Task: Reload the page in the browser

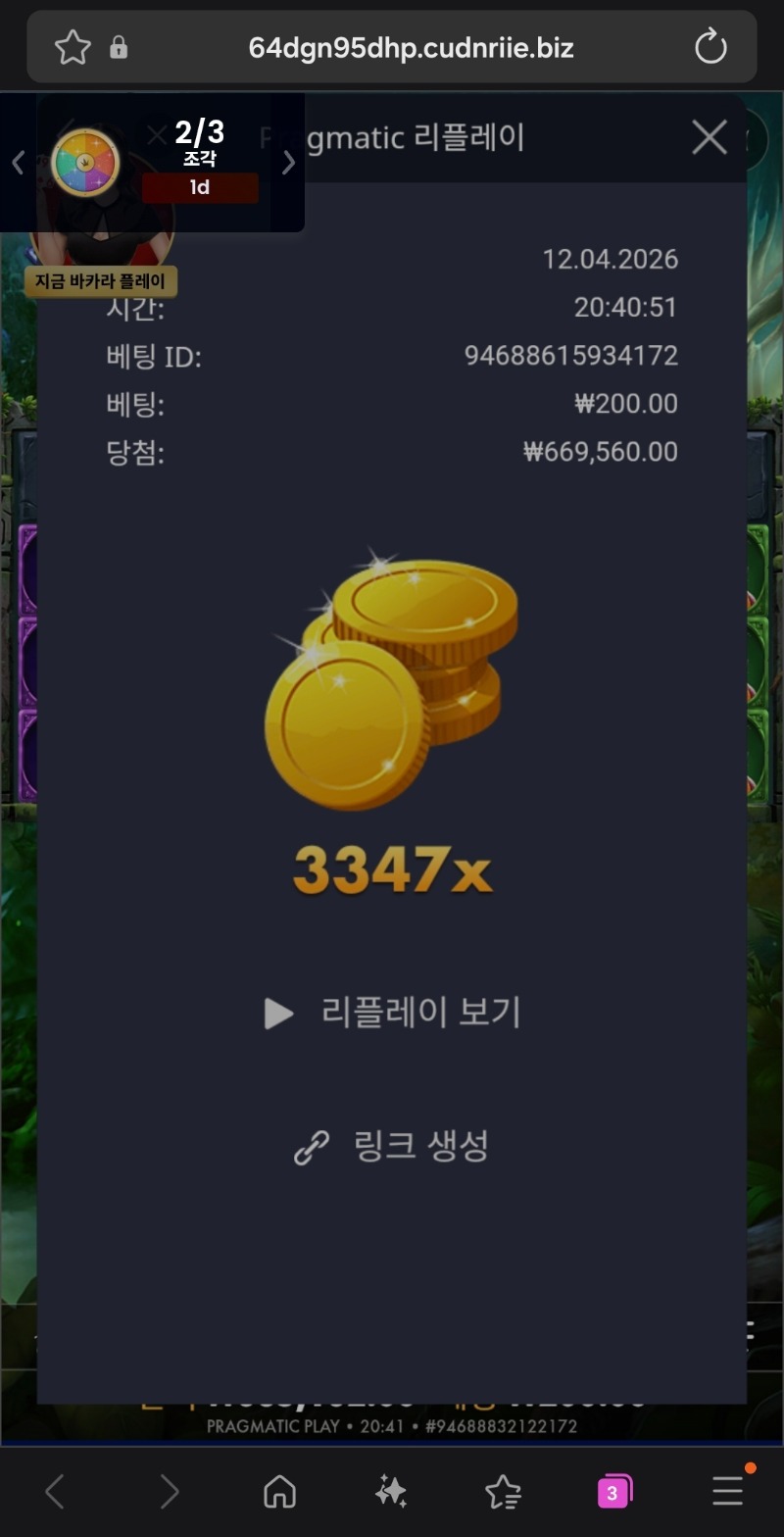Action: pyautogui.click(x=710, y=47)
